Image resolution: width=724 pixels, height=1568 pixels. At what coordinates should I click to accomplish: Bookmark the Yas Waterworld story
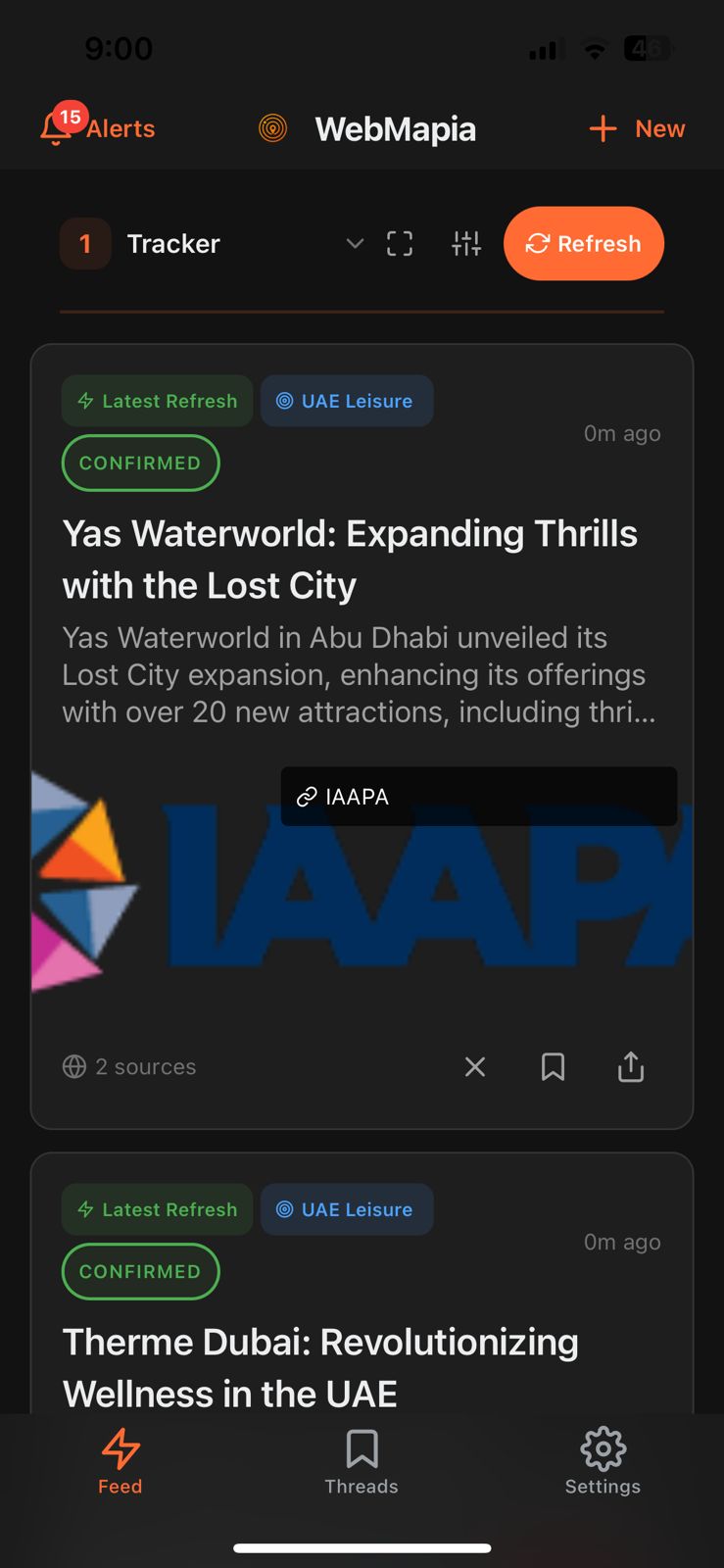[x=553, y=1066]
